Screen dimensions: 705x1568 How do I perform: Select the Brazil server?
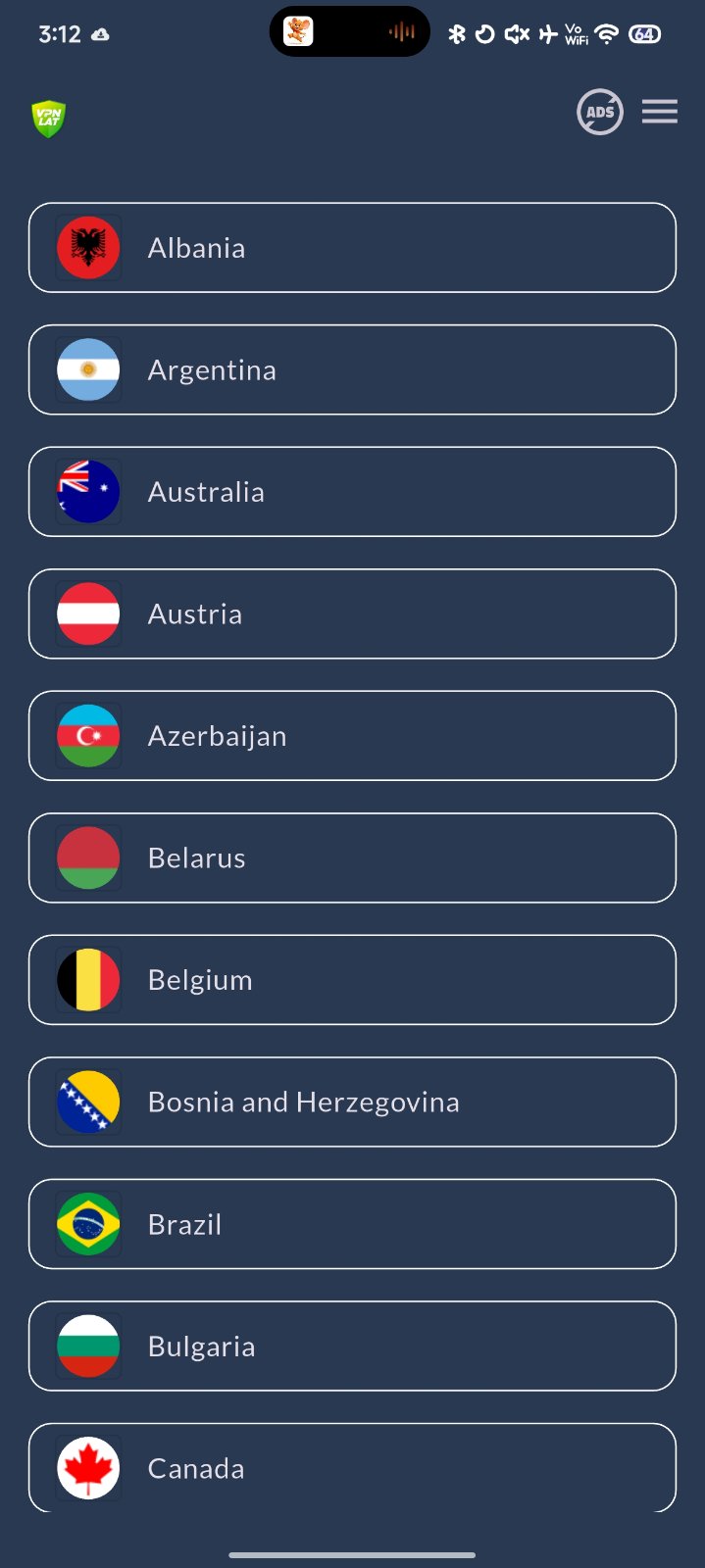pos(352,1224)
